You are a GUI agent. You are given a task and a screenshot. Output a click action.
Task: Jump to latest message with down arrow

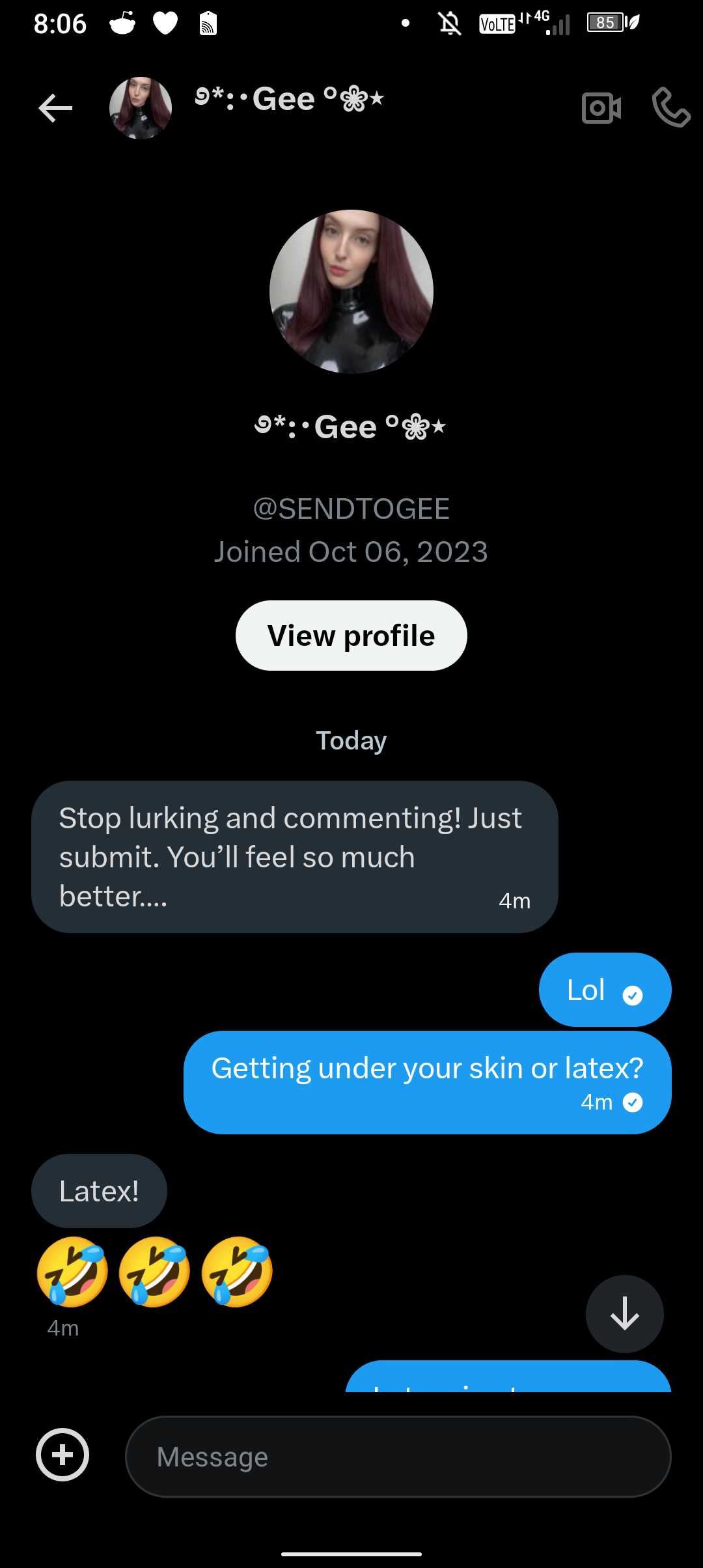pos(625,1313)
